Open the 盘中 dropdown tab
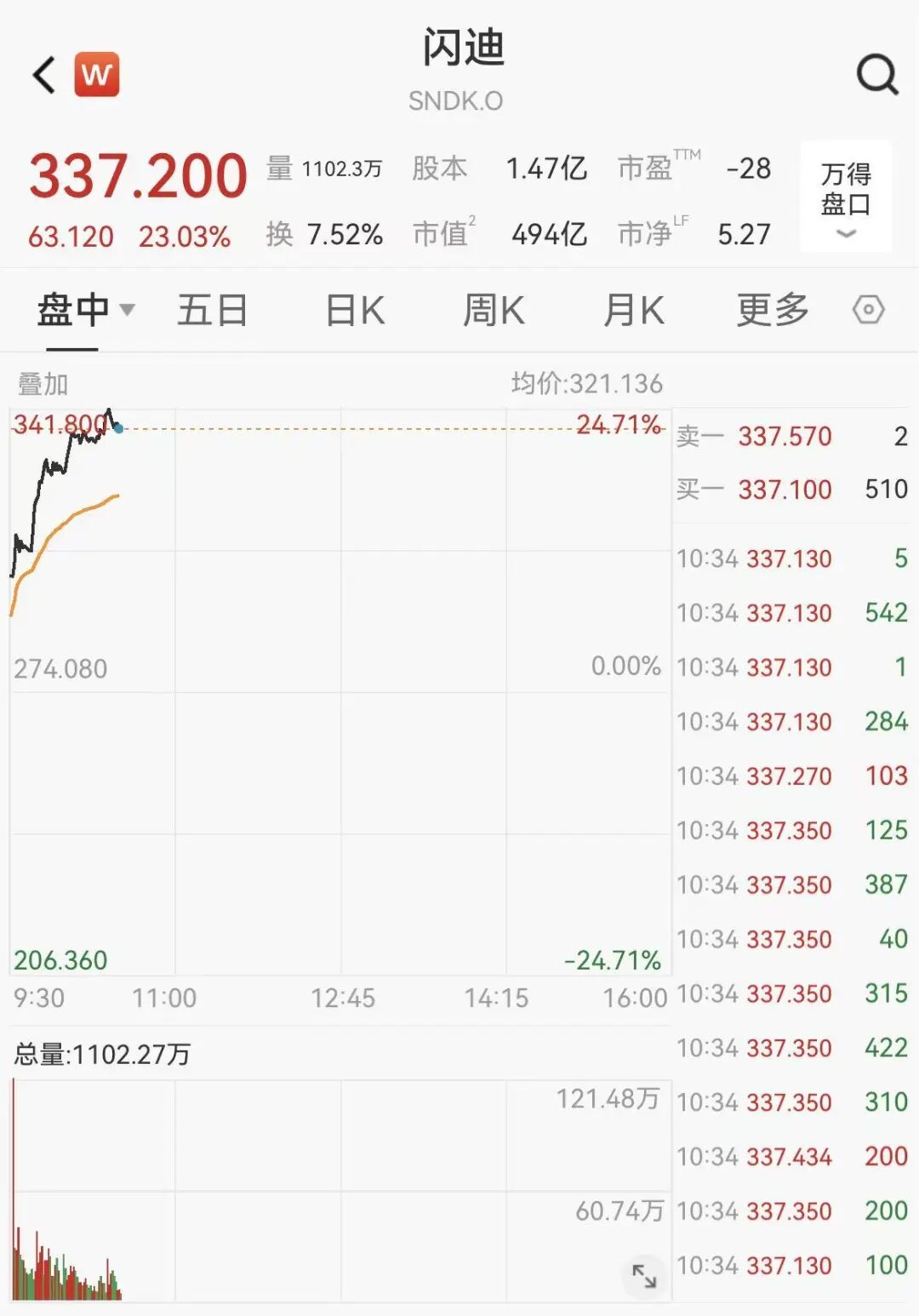 pyautogui.click(x=85, y=310)
